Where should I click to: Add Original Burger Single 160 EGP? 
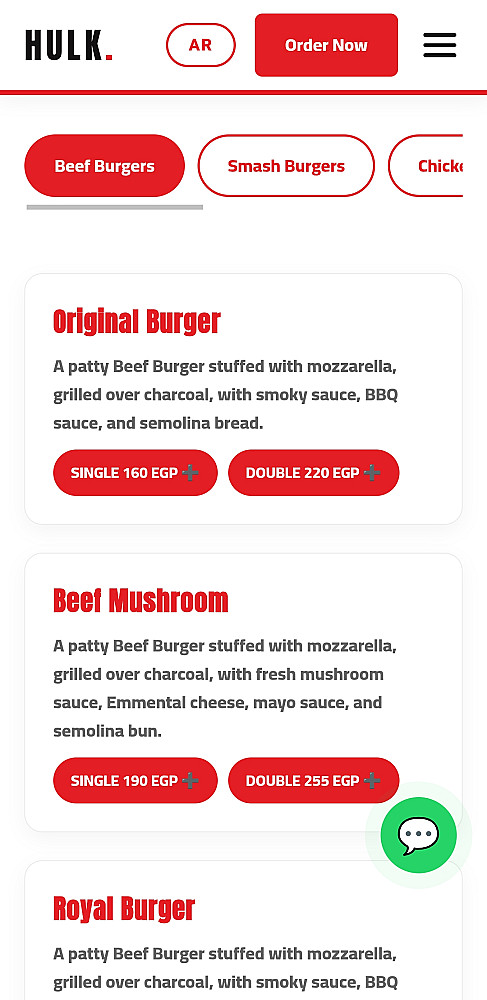coord(135,473)
